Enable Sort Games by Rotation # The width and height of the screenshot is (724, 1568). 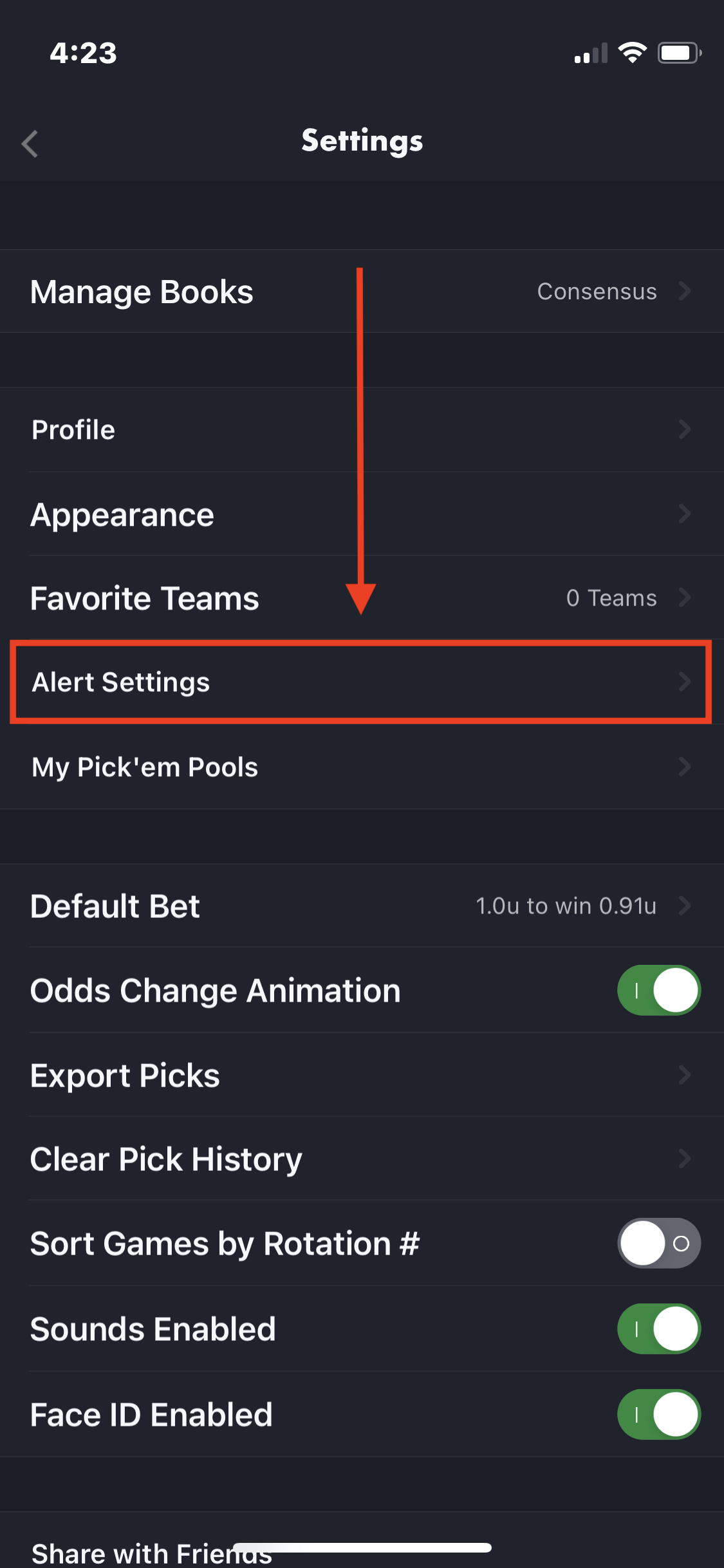point(659,1243)
